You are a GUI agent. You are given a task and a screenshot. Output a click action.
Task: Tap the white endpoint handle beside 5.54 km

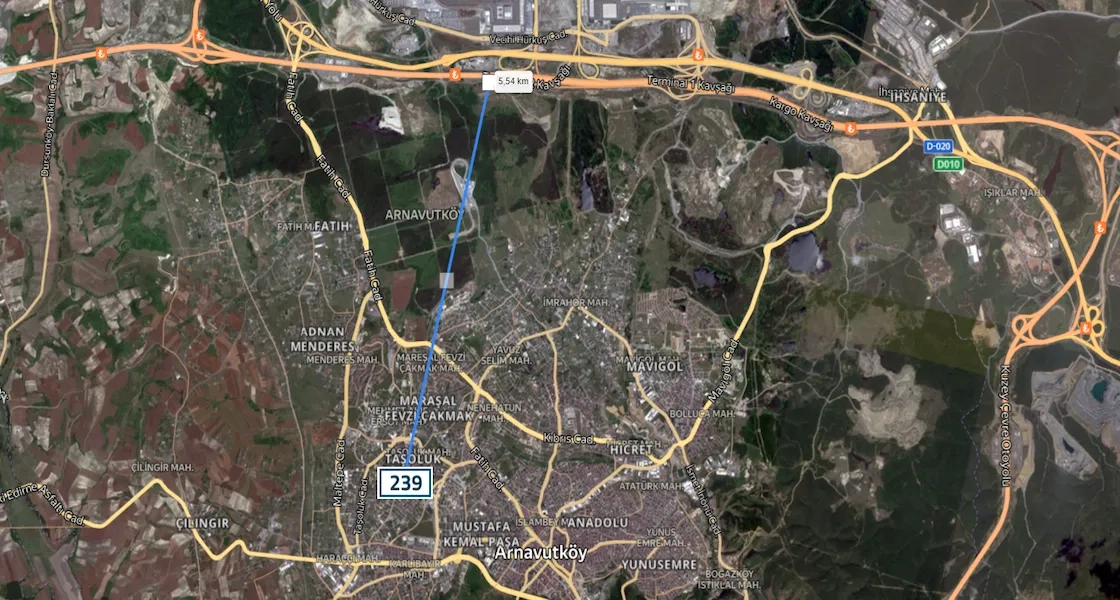(x=487, y=84)
